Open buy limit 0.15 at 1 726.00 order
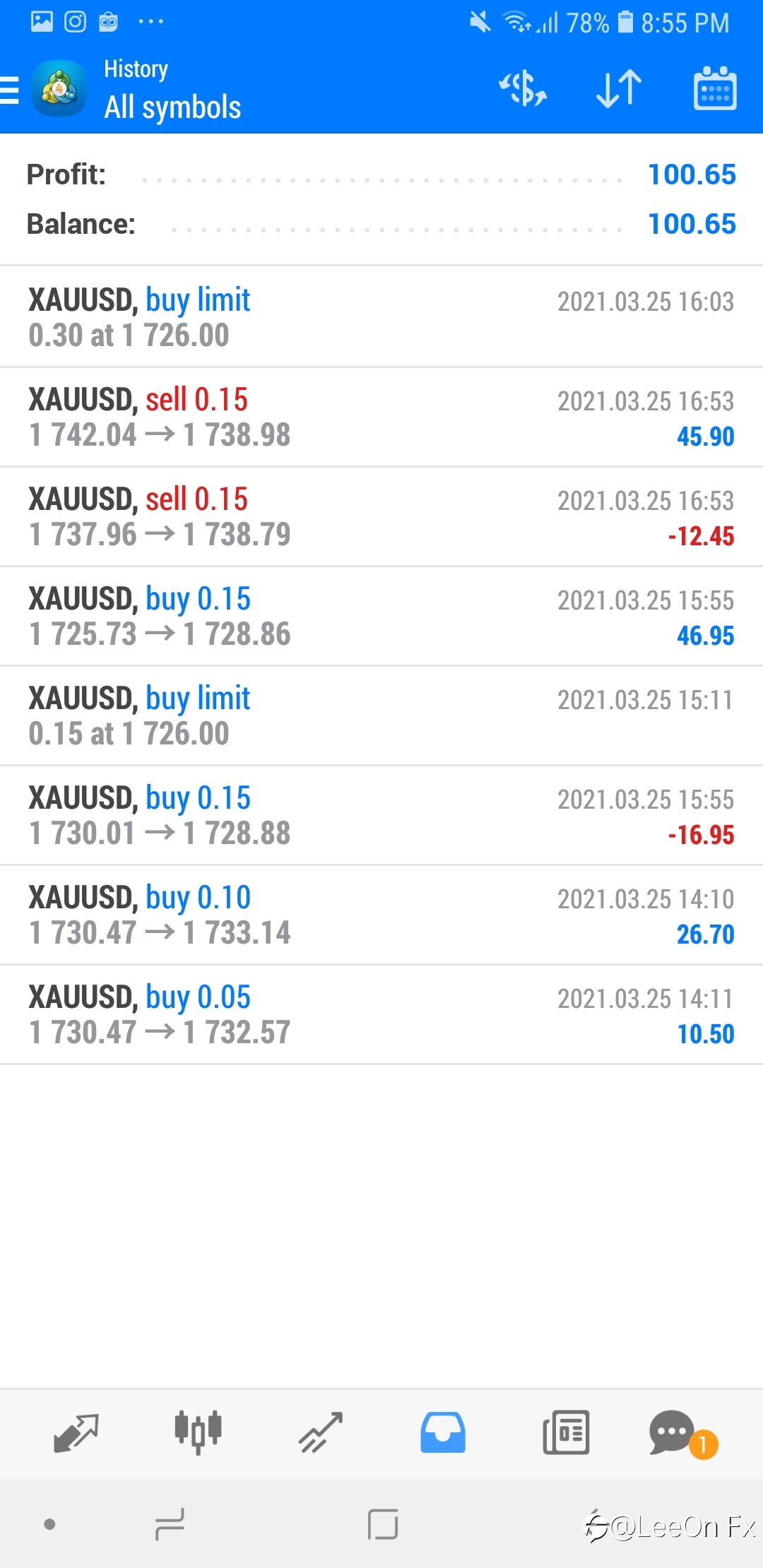The width and height of the screenshot is (763, 1568). [x=381, y=715]
